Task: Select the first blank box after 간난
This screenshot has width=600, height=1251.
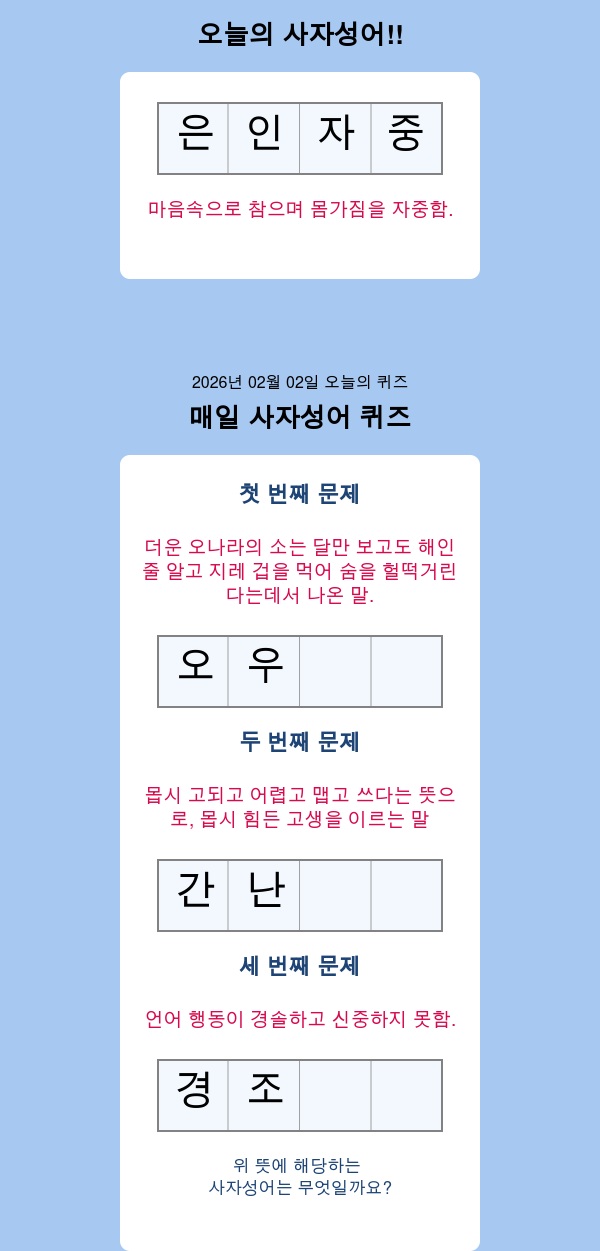Action: click(x=335, y=895)
